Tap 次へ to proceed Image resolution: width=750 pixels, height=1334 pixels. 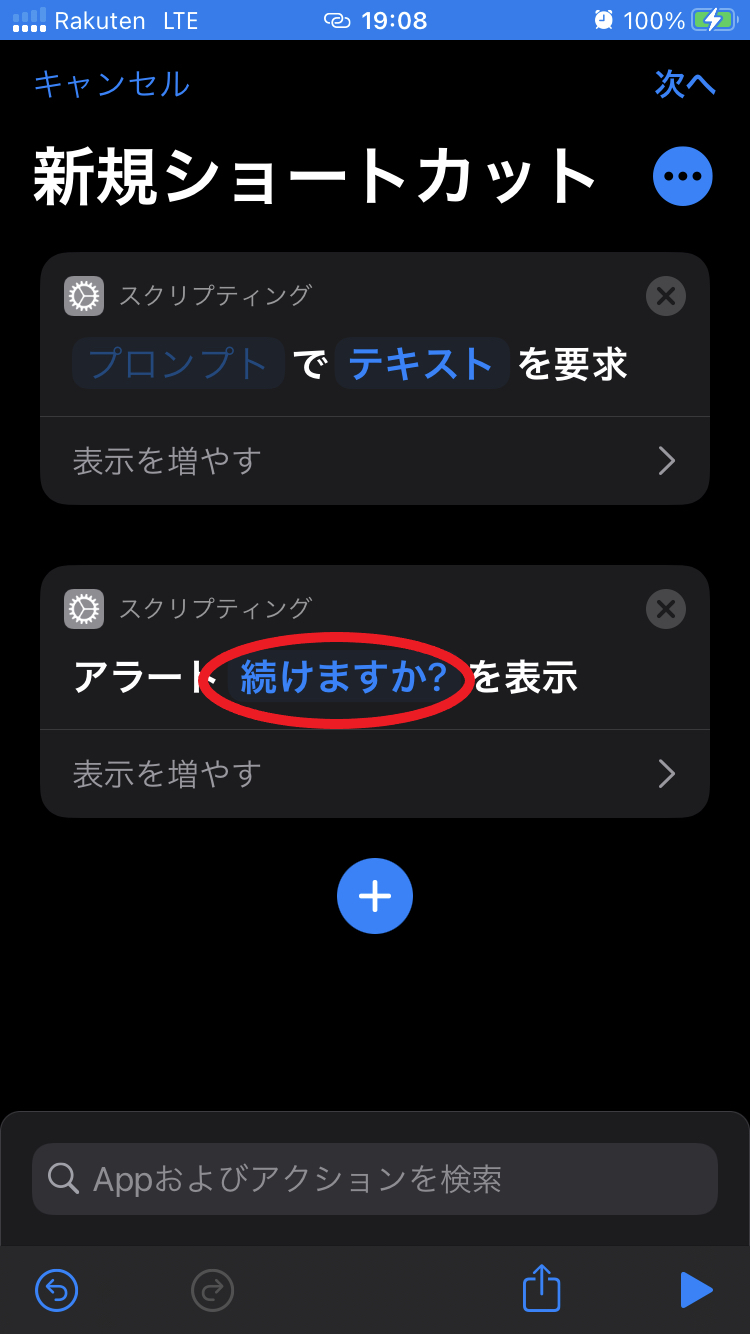pos(685,85)
